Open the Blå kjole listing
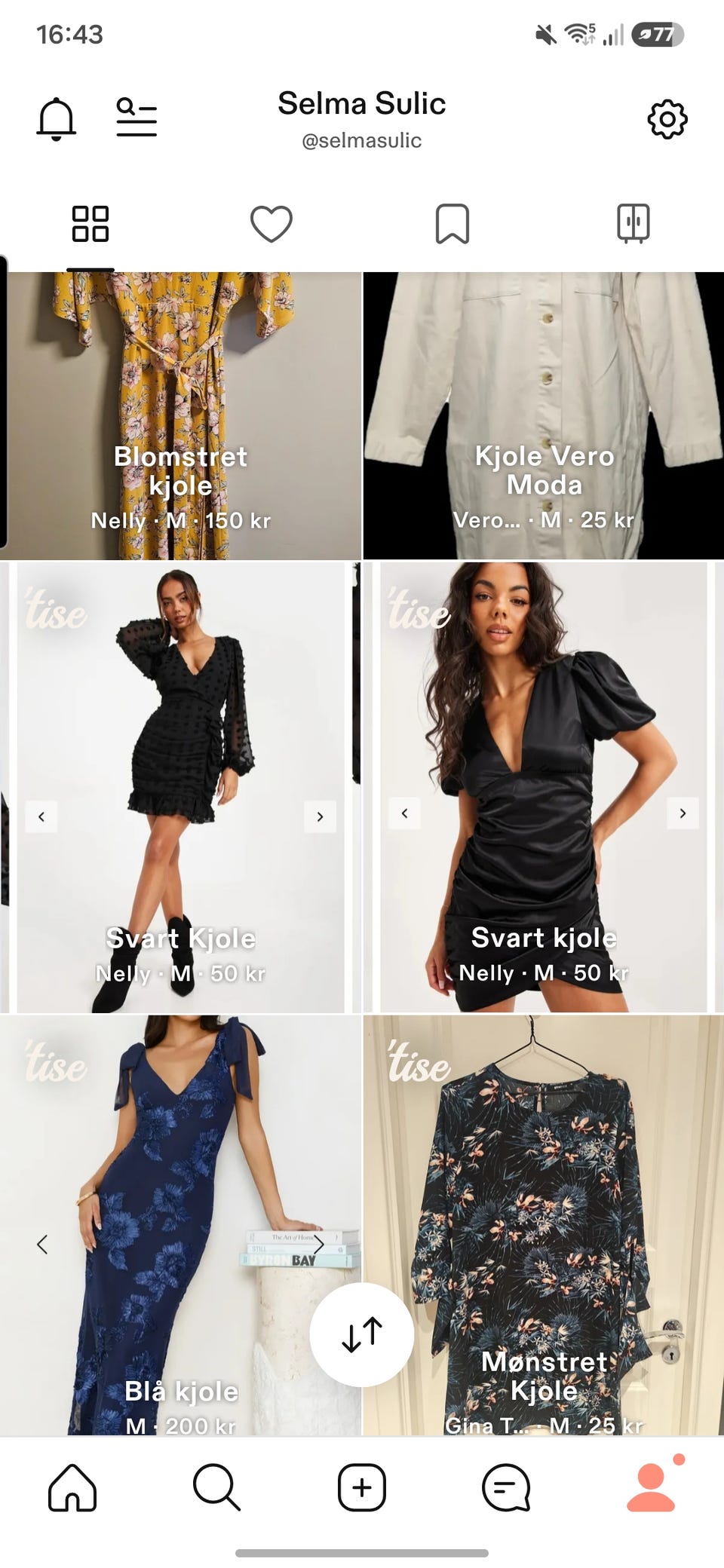Viewport: 724px width, 1568px height. (x=180, y=1225)
